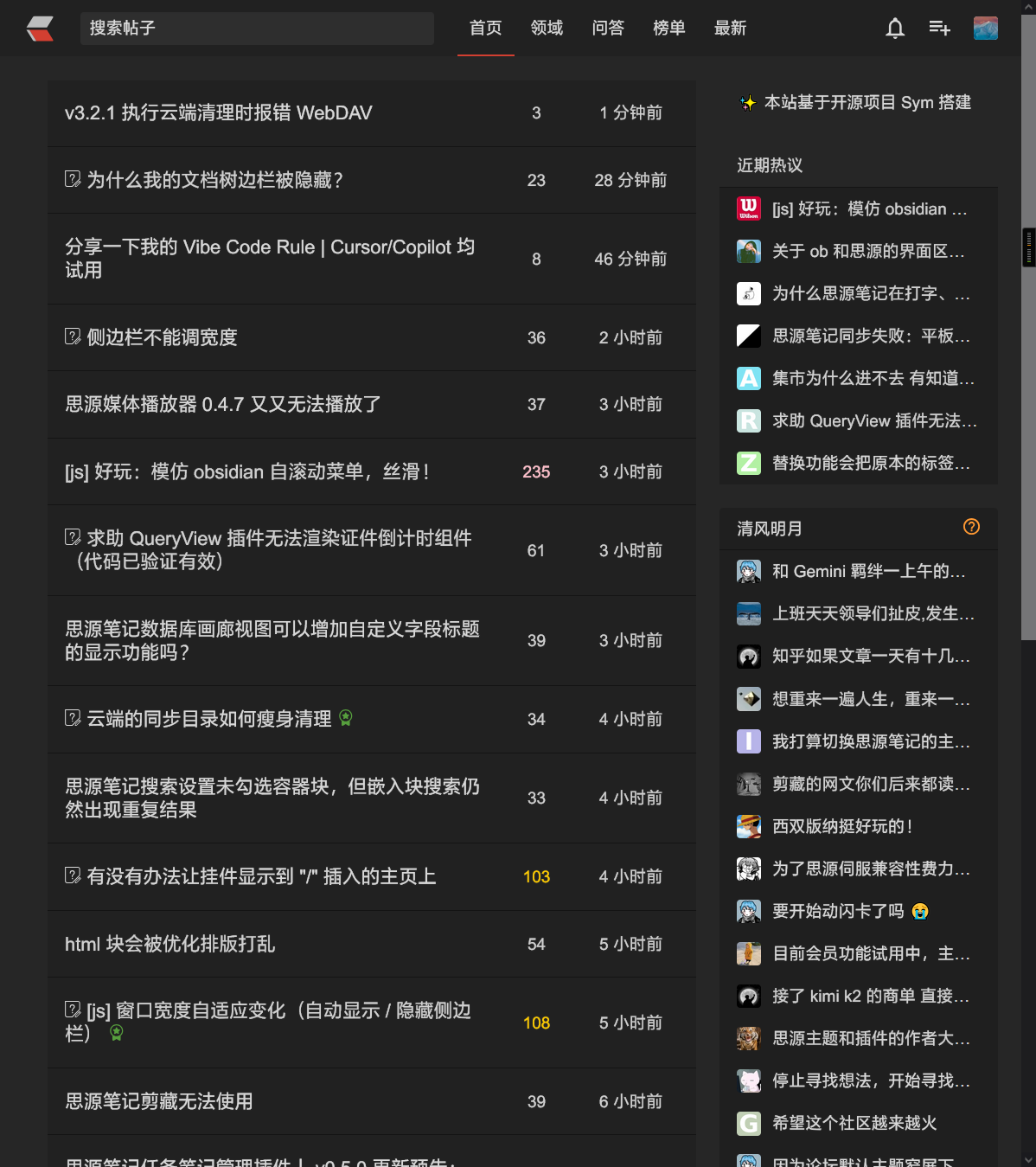Click the 搜索帖子 search input field
Image resolution: width=1036 pixels, height=1167 pixels.
point(256,28)
